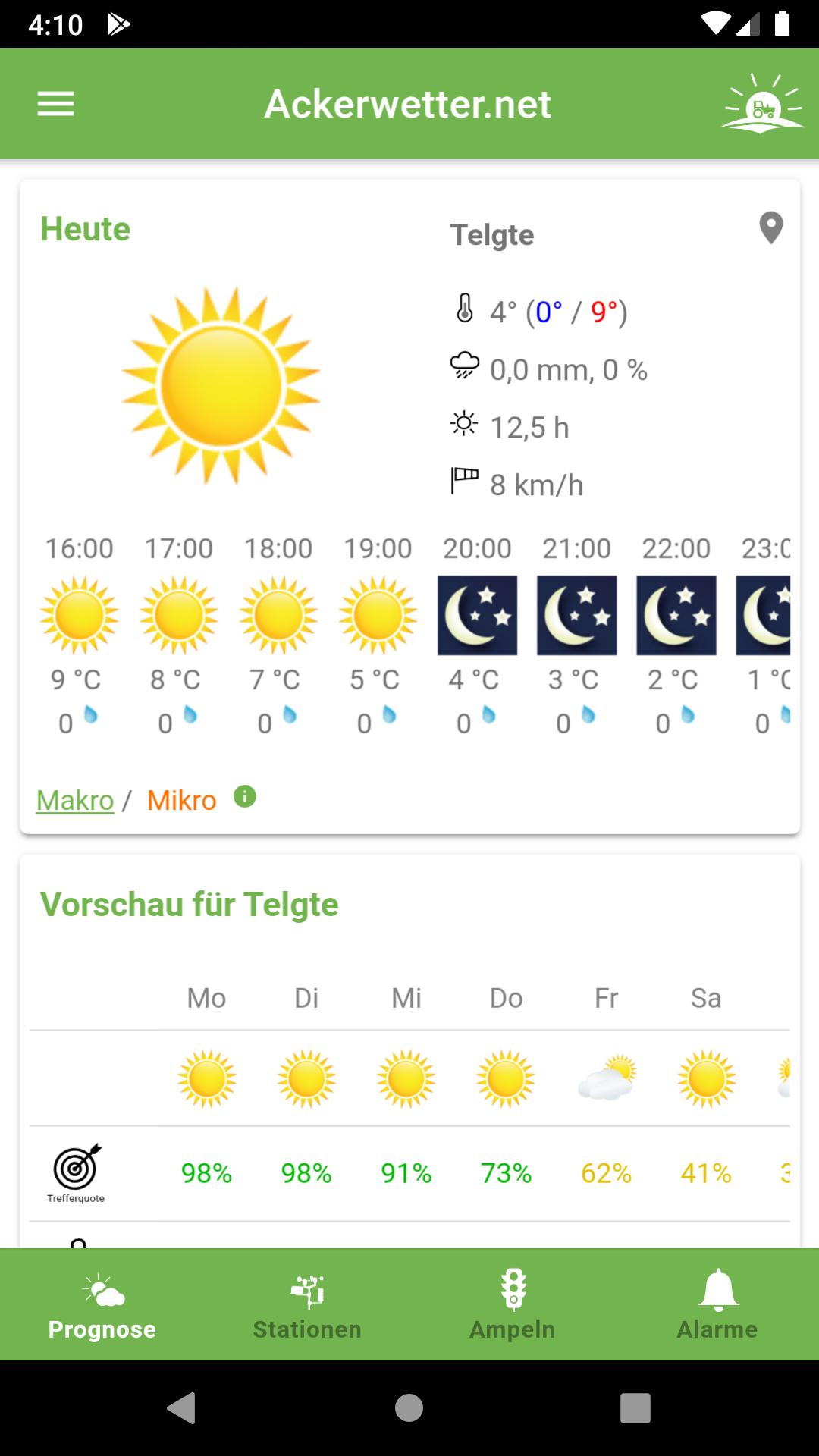Viewport: 819px width, 1456px height.
Task: Select the Makro forecast link
Action: 75,800
